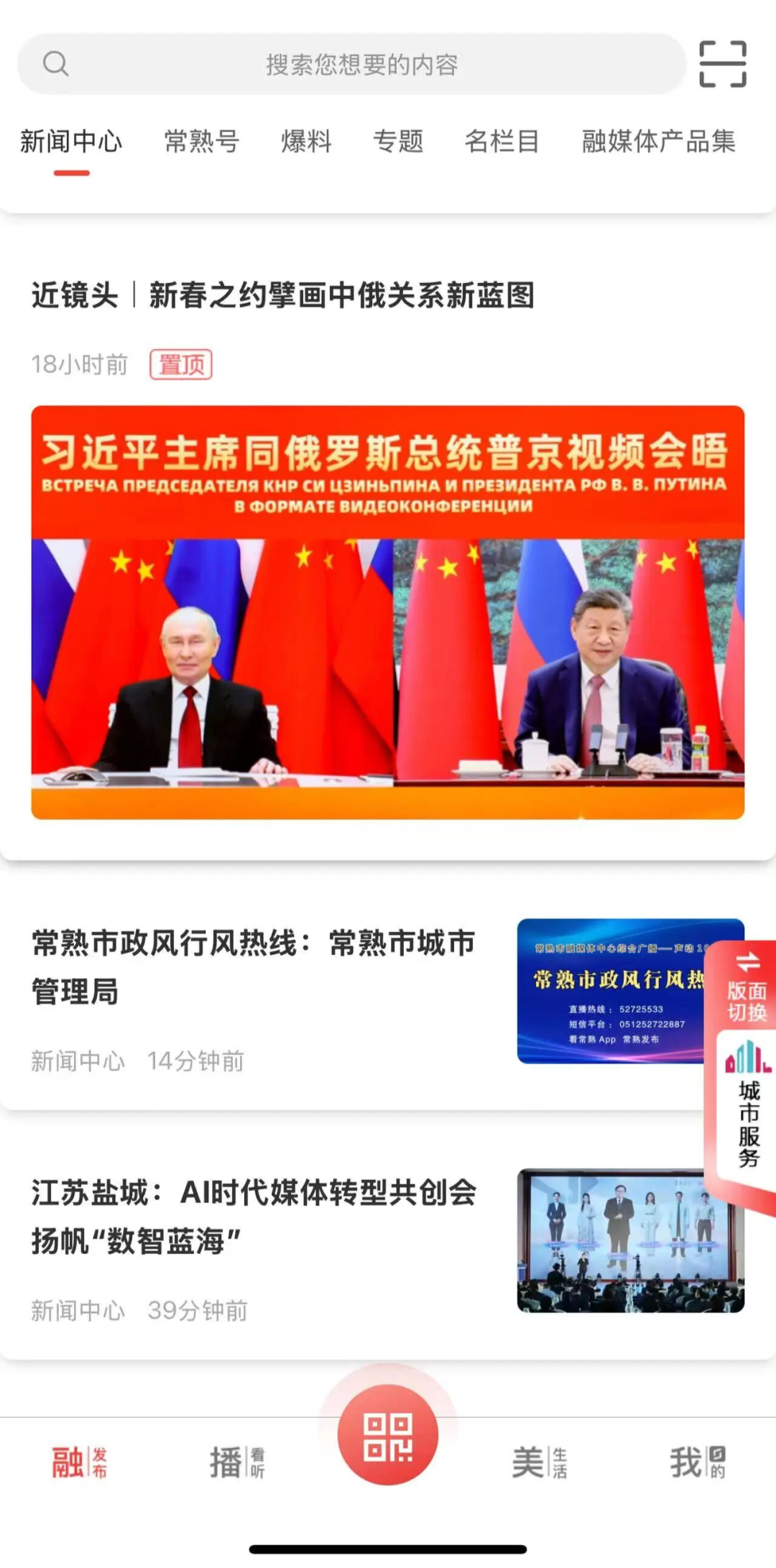Select the 新闻中心 tab

[71, 142]
